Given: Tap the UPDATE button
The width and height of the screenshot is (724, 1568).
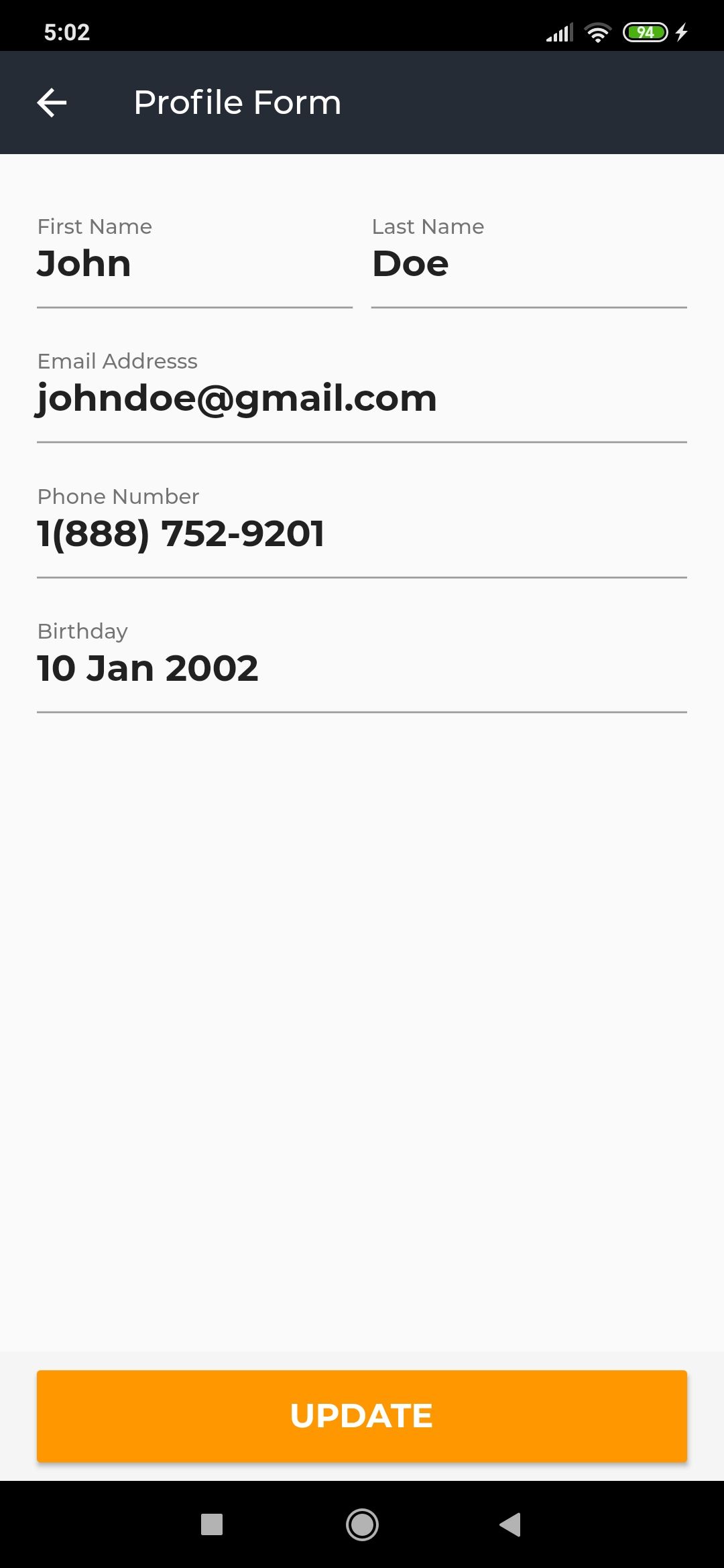Looking at the screenshot, I should coord(362,1415).
